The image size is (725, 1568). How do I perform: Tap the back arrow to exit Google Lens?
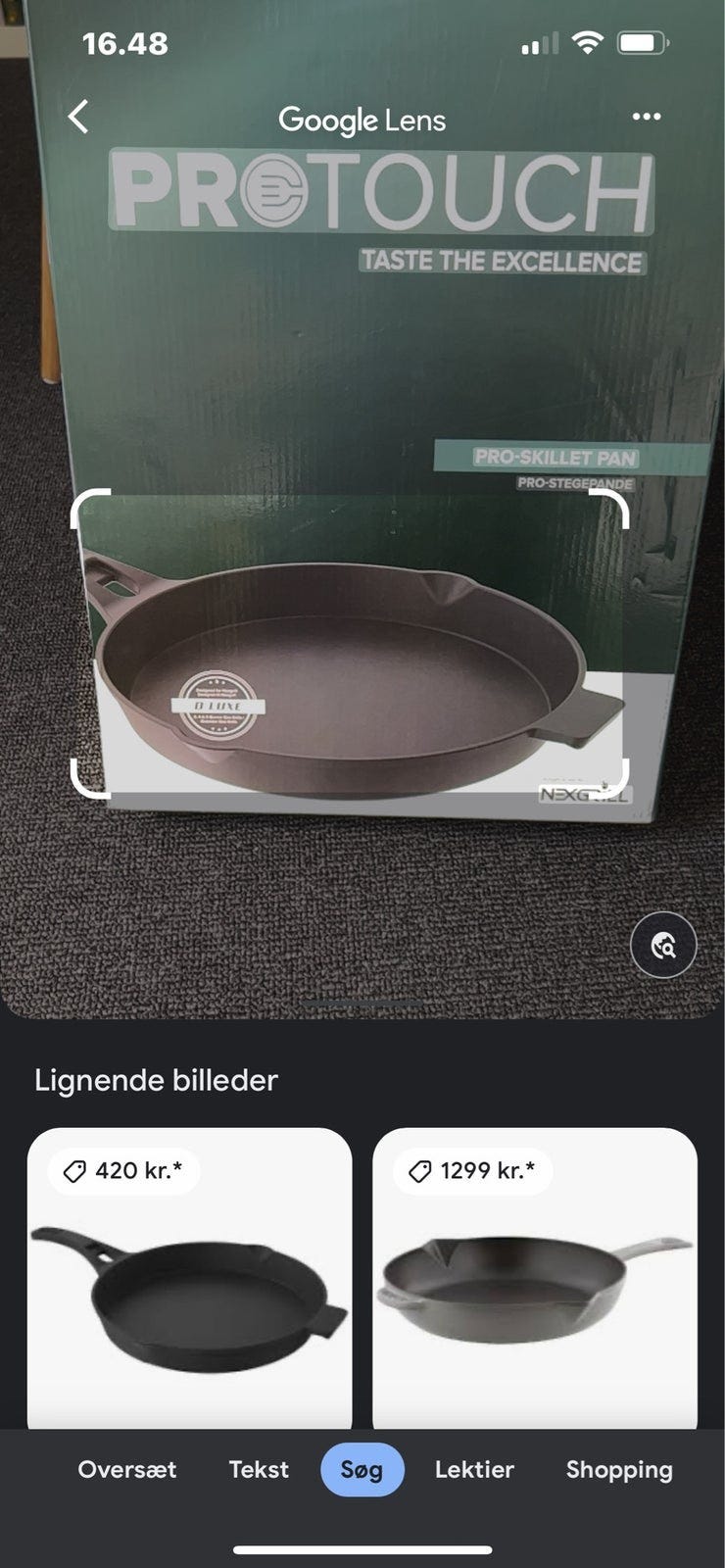(x=76, y=117)
